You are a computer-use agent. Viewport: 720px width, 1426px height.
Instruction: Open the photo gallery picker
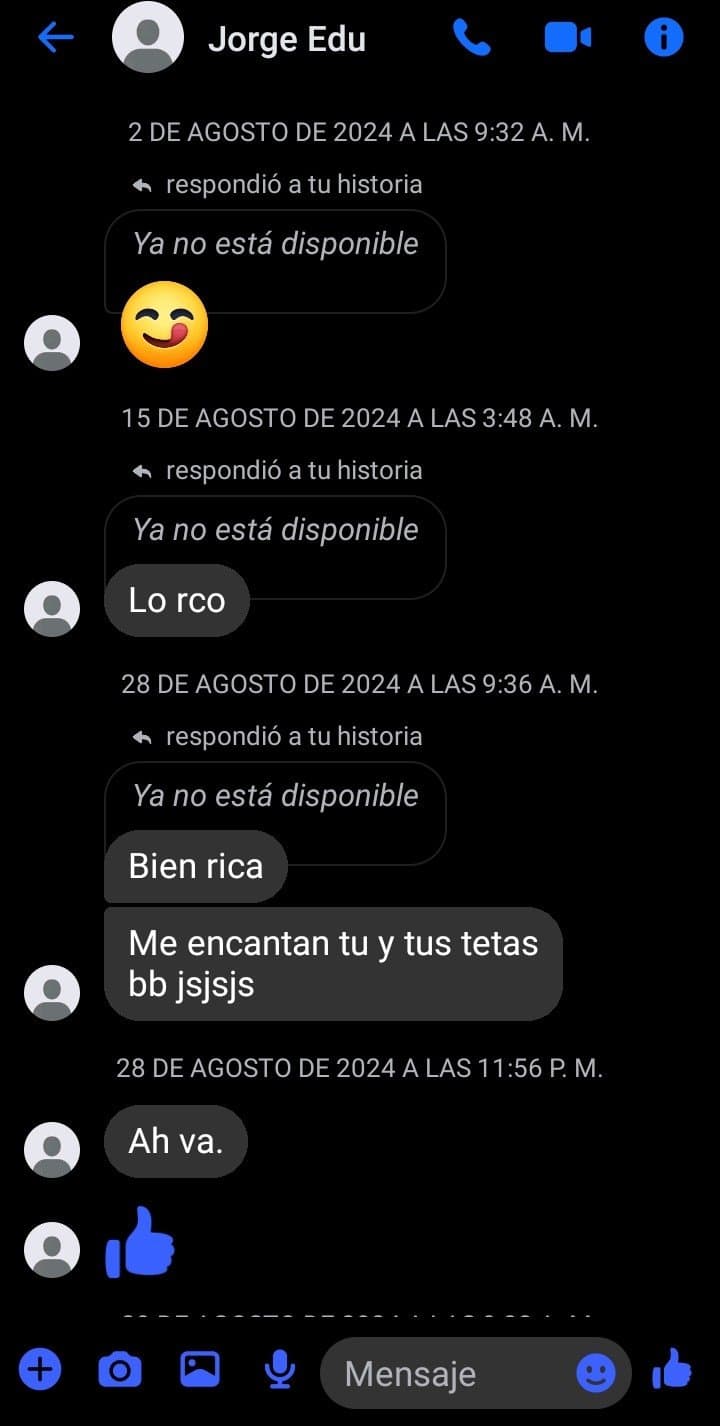pos(199,1372)
